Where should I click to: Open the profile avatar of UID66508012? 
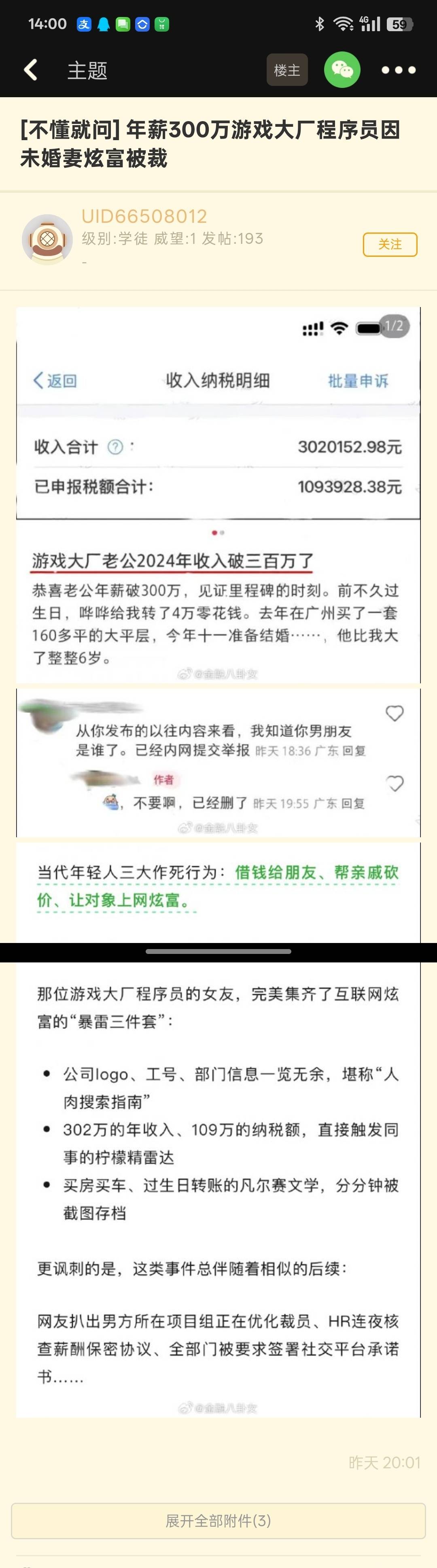coord(47,239)
